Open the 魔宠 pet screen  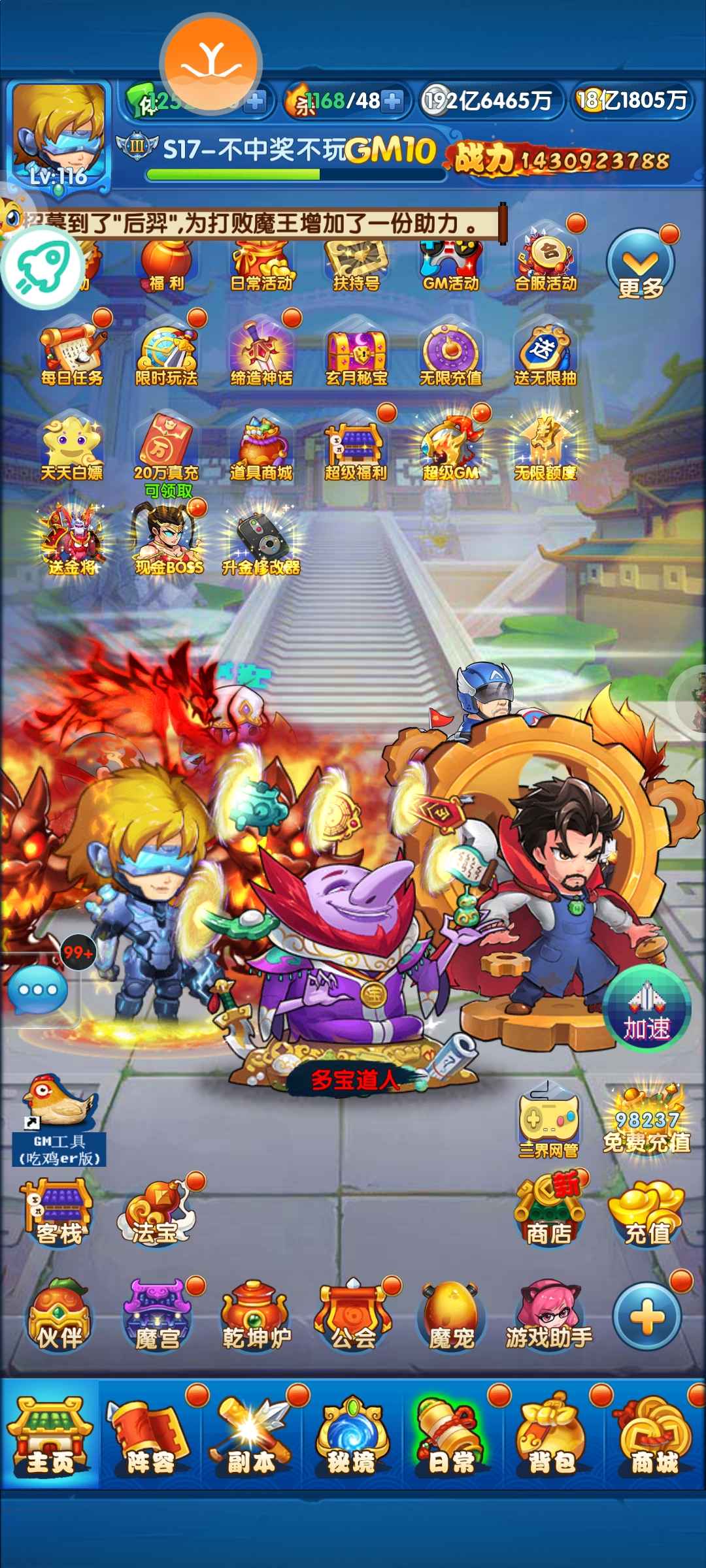[x=451, y=1316]
